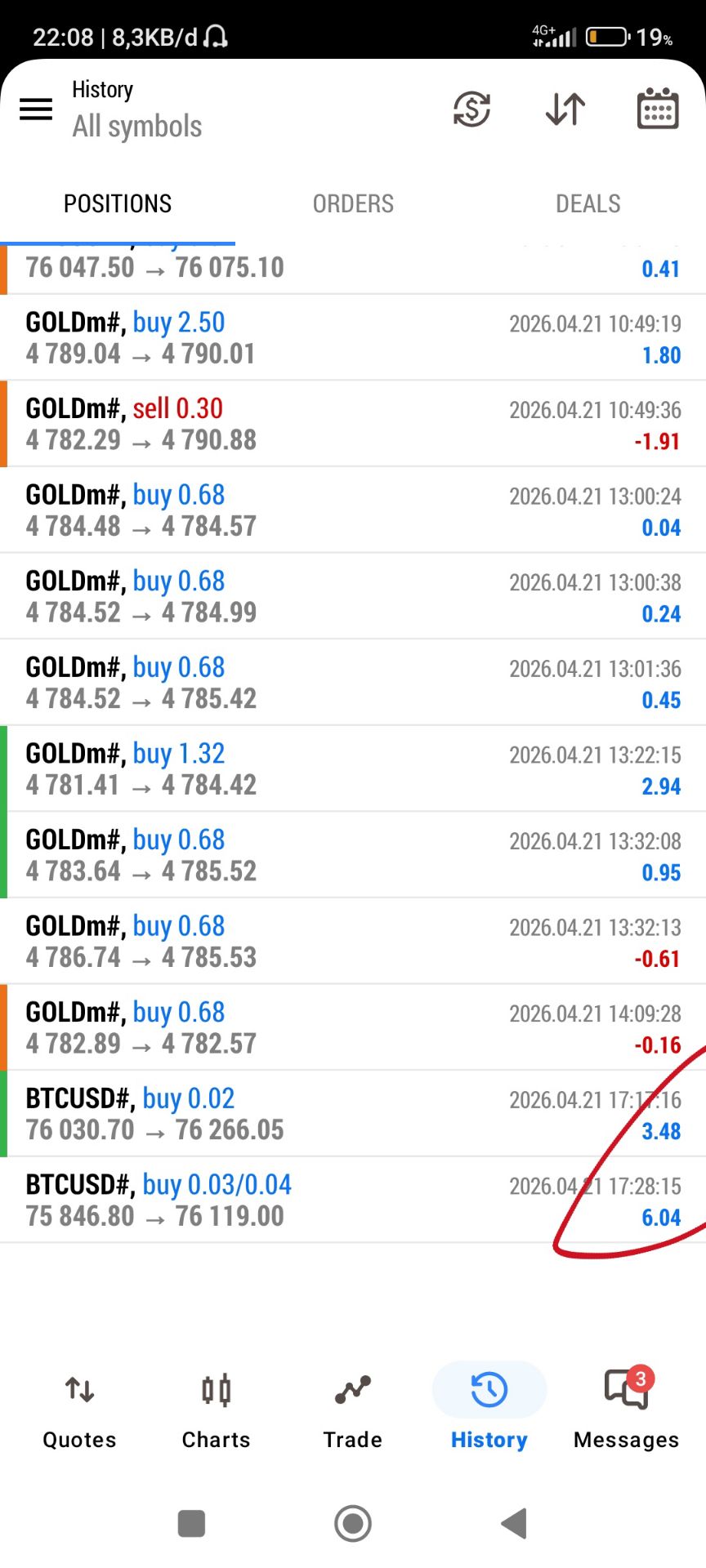706x1568 pixels.
Task: Tap the sort arrows icon
Action: click(x=565, y=109)
